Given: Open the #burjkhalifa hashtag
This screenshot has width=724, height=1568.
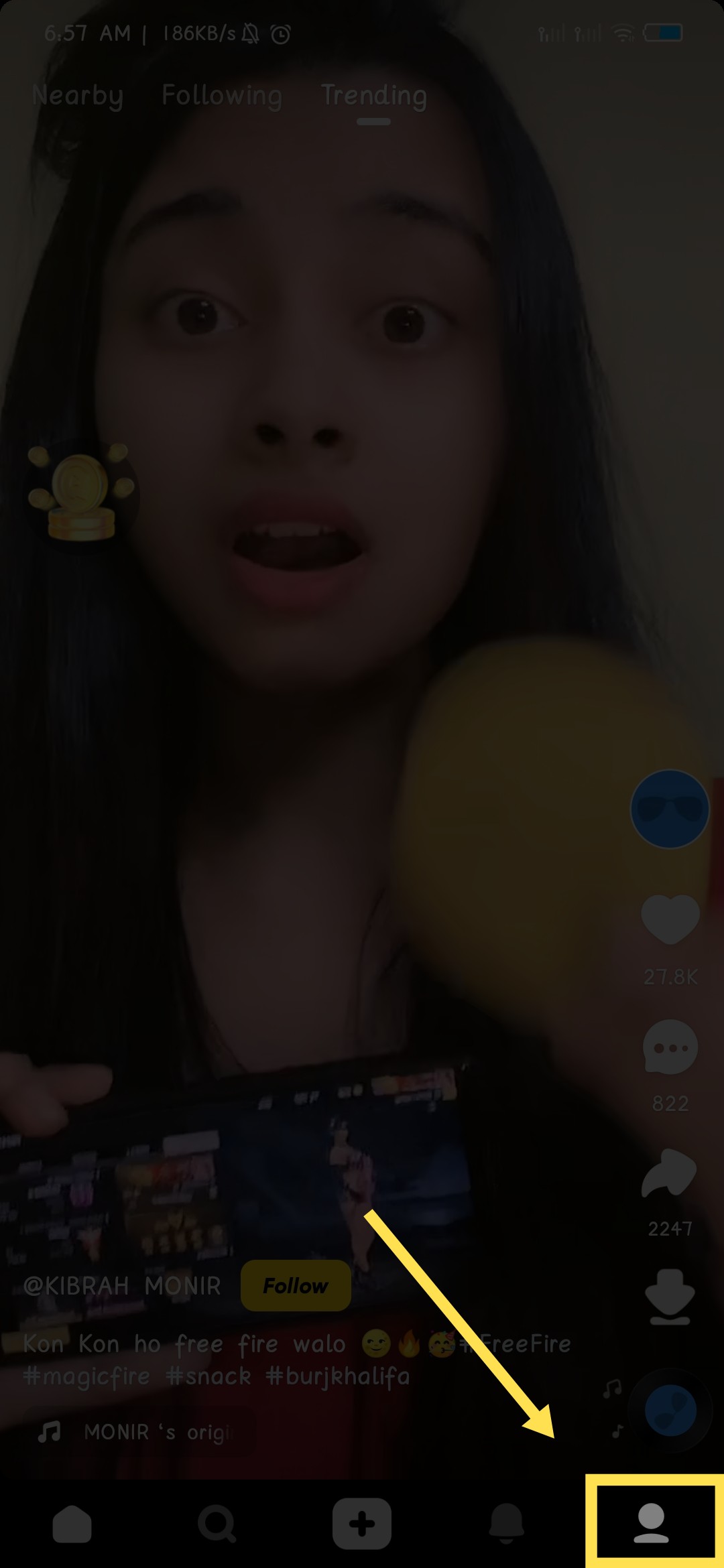Looking at the screenshot, I should pyautogui.click(x=337, y=1376).
